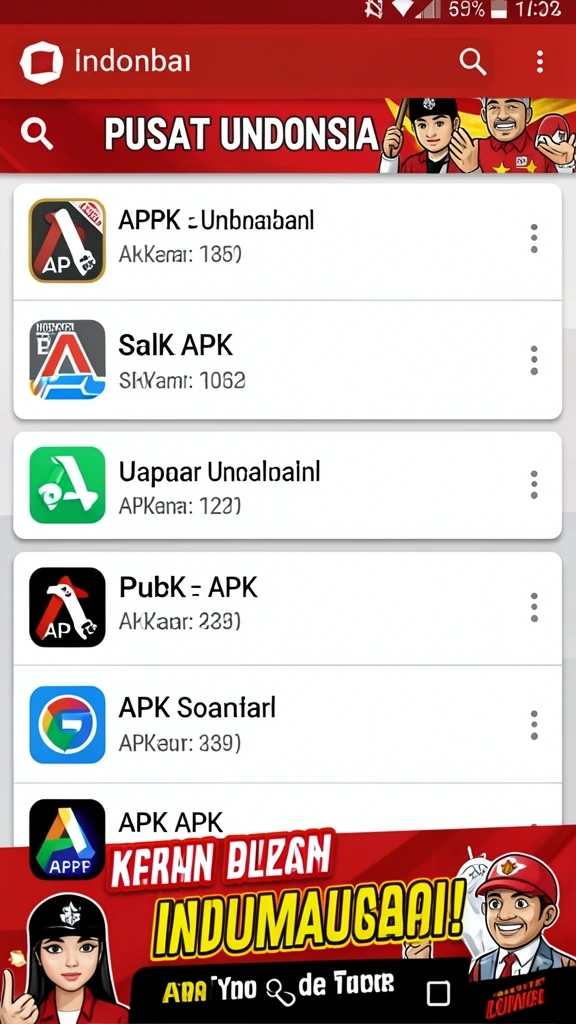Tap the search icon beside PUSAT UNDONSIA
Image resolution: width=576 pixels, height=1024 pixels.
tap(37, 134)
